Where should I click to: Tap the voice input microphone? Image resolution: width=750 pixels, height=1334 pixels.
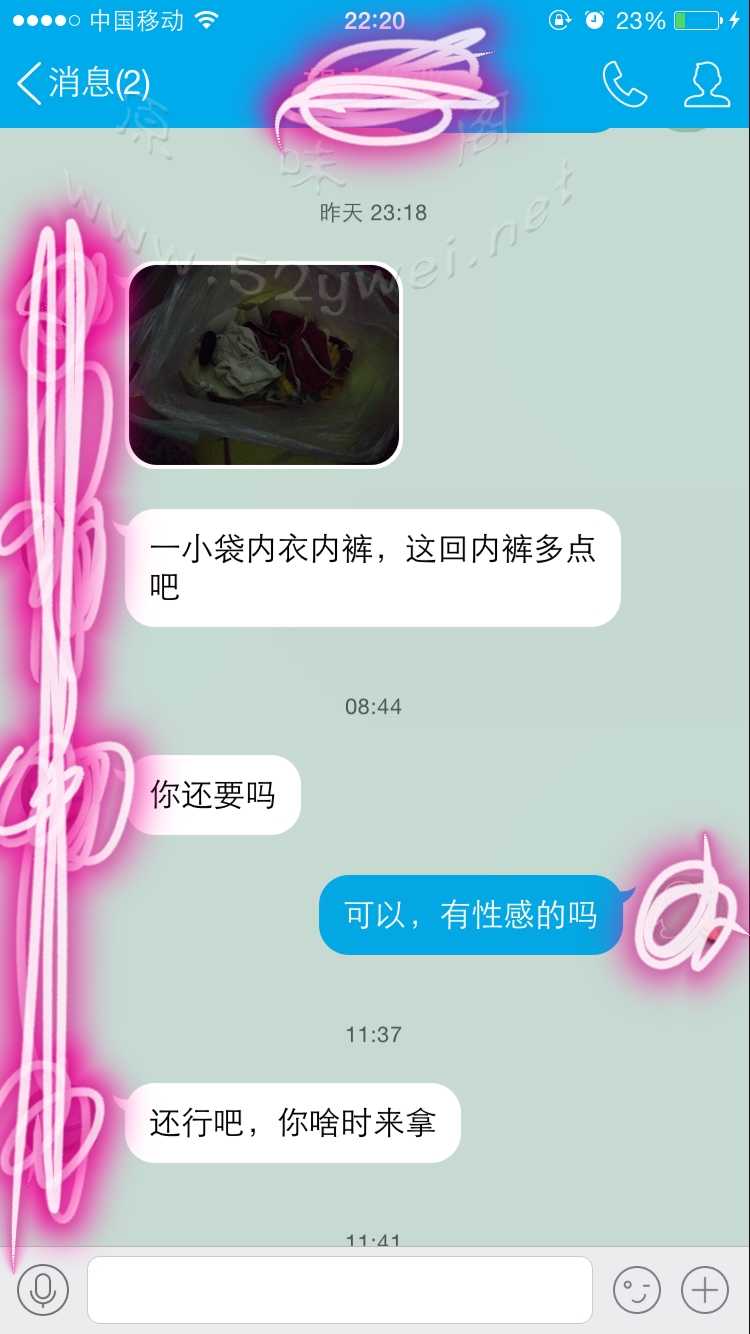point(43,1290)
